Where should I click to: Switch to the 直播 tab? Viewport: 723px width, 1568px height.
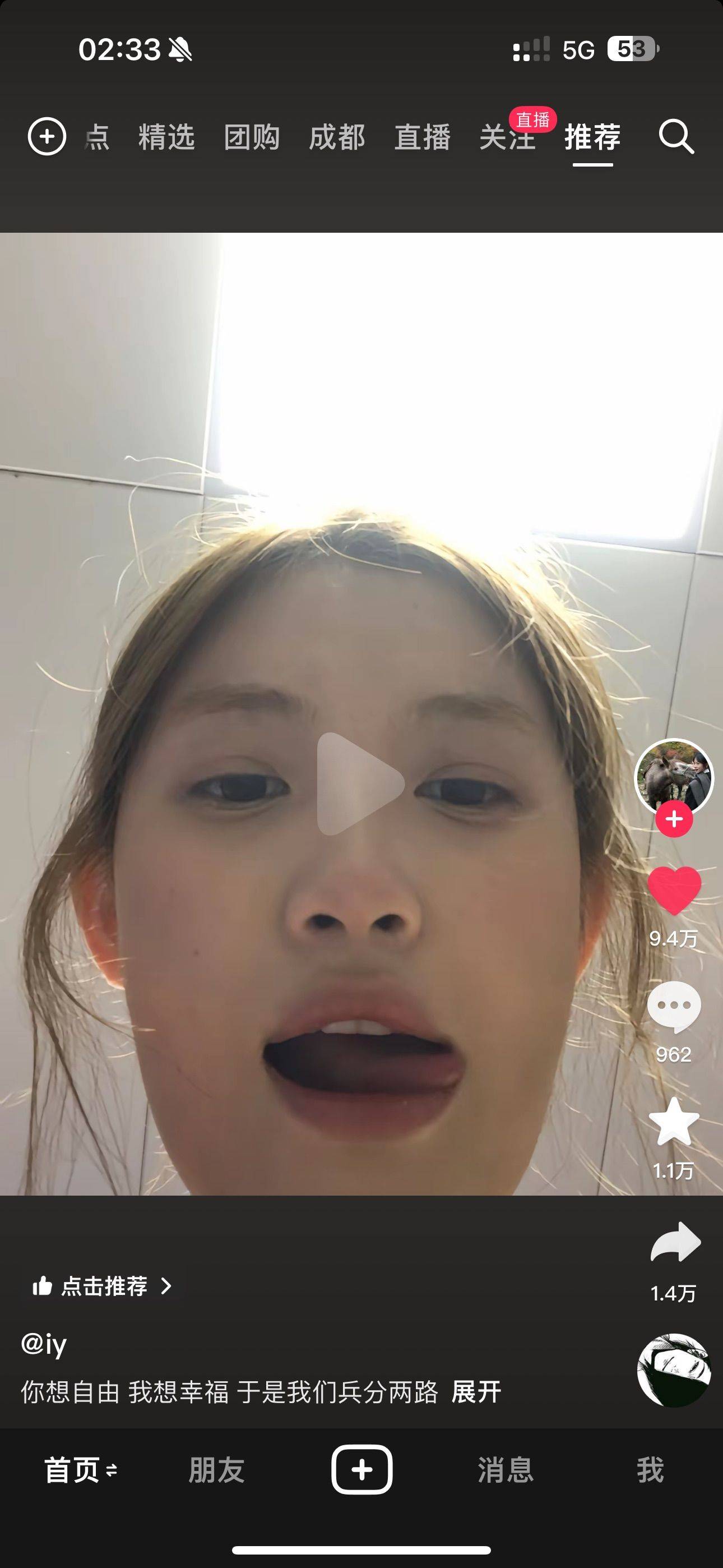421,137
